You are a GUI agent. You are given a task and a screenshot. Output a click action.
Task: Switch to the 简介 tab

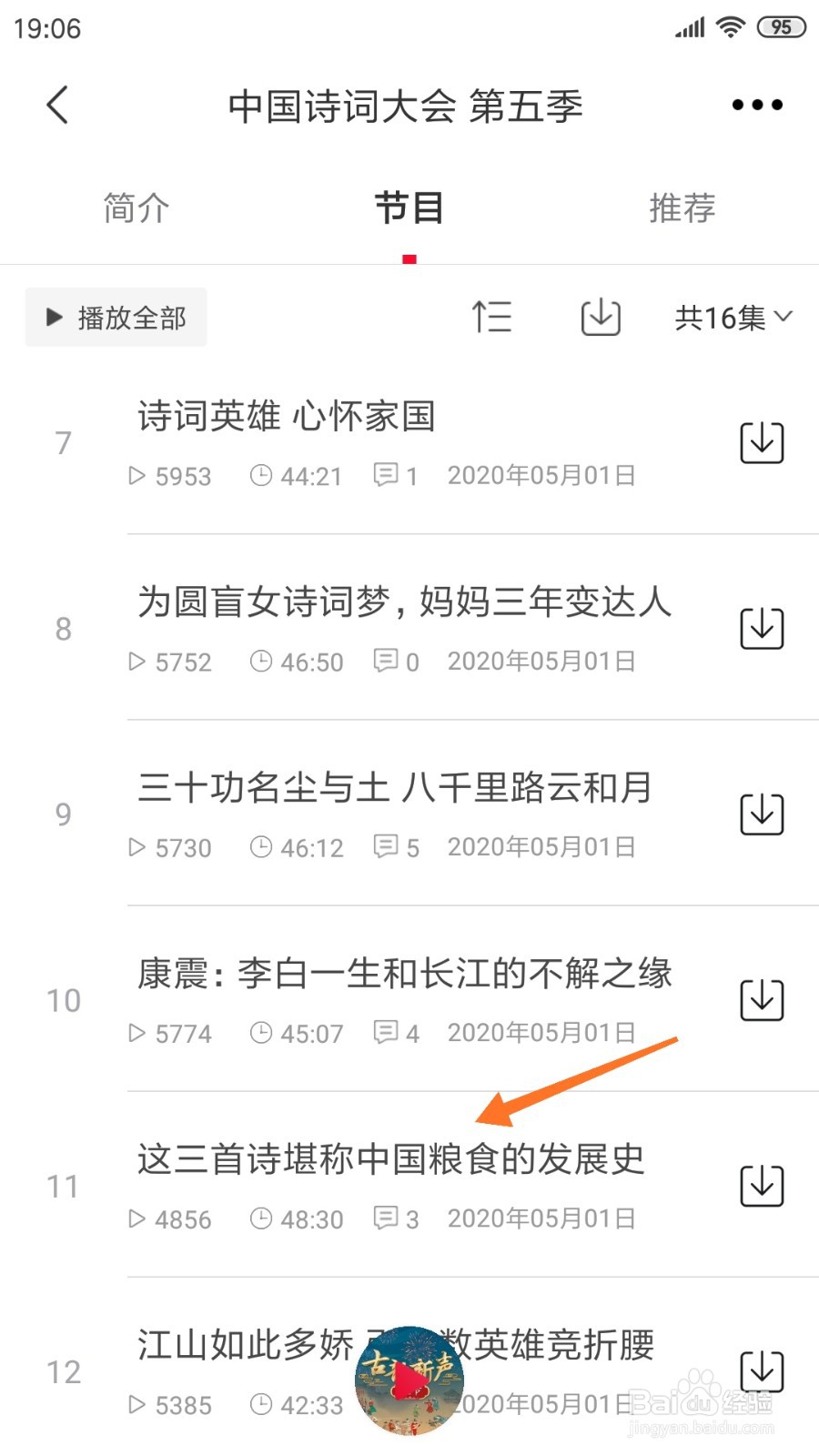pyautogui.click(x=135, y=207)
